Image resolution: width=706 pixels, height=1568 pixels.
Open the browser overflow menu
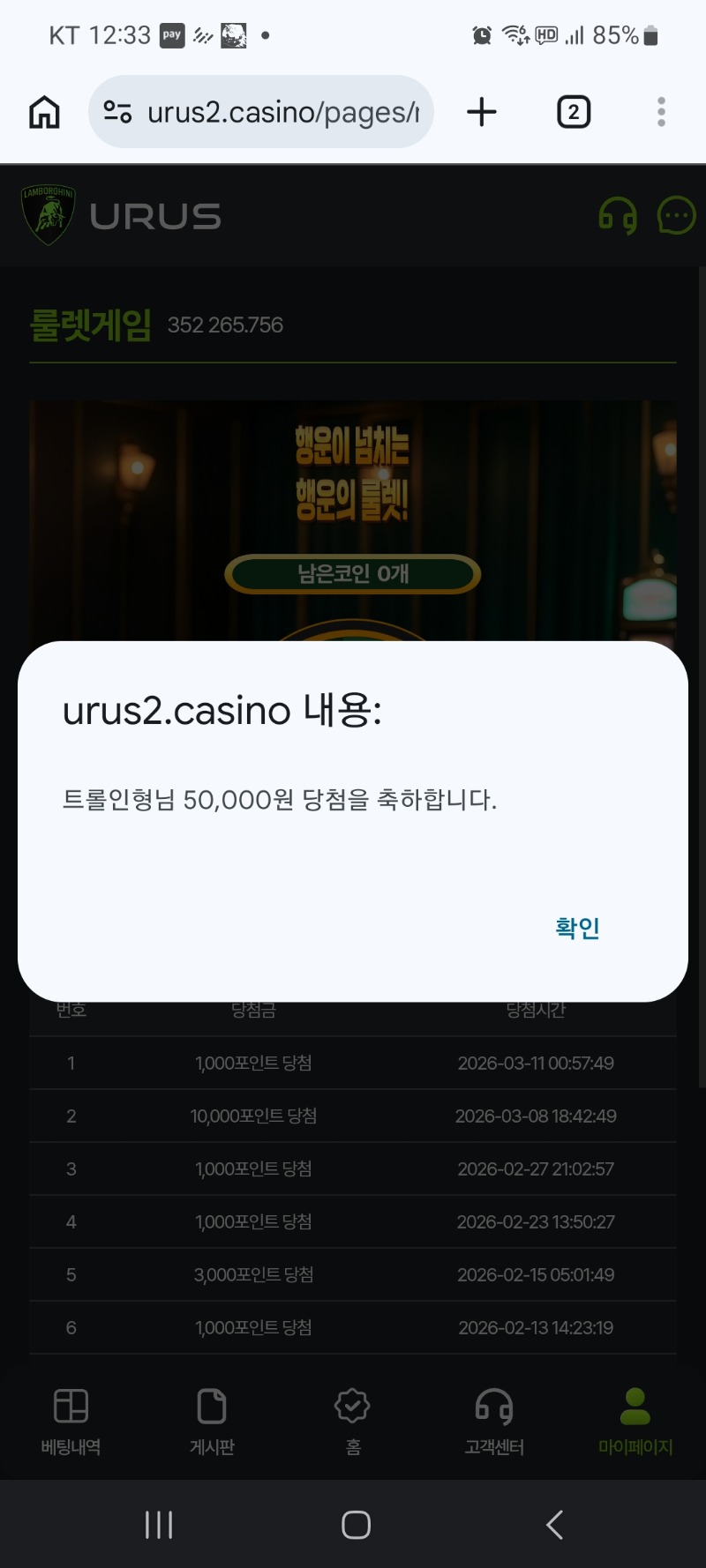point(661,112)
